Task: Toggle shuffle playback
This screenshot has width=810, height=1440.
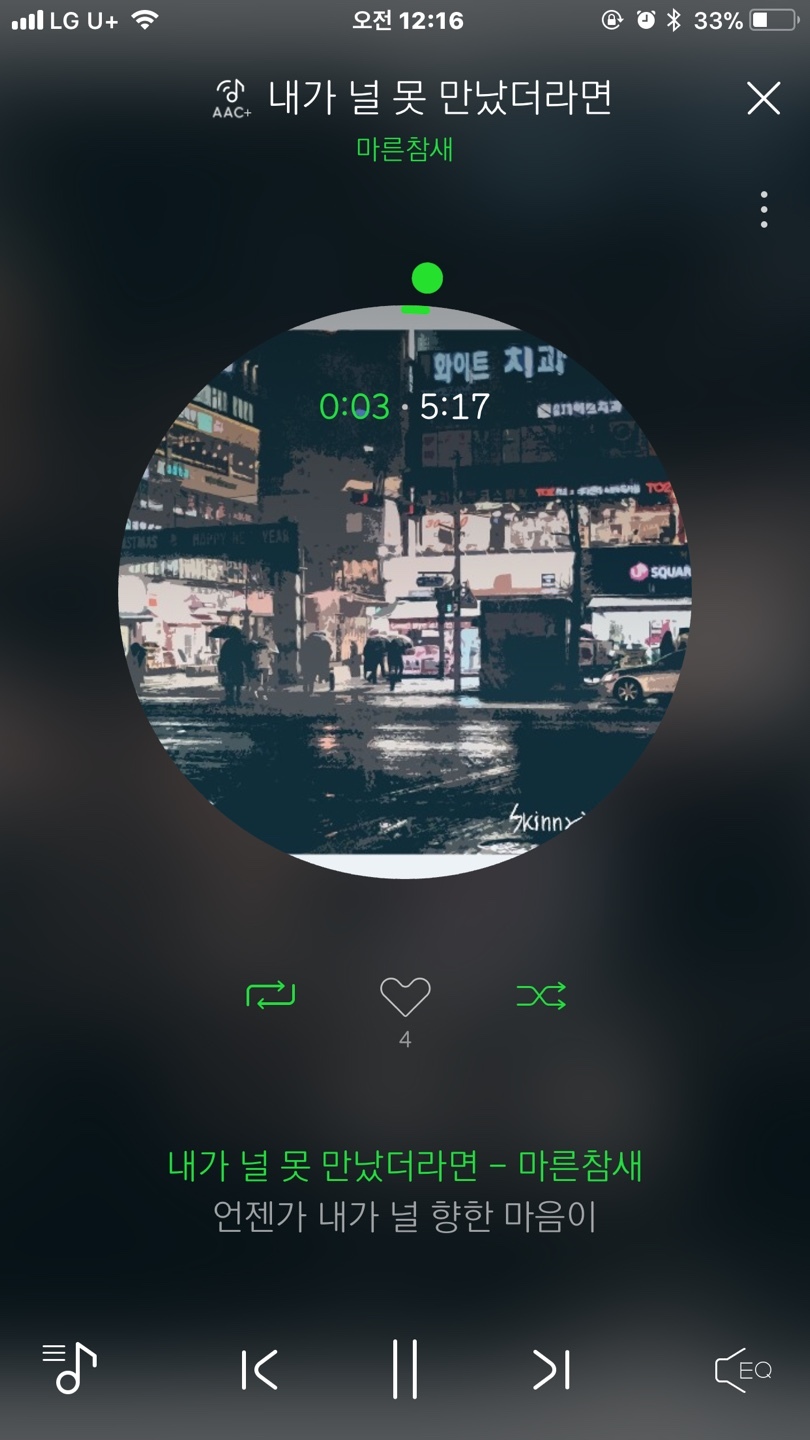Action: pyautogui.click(x=541, y=996)
